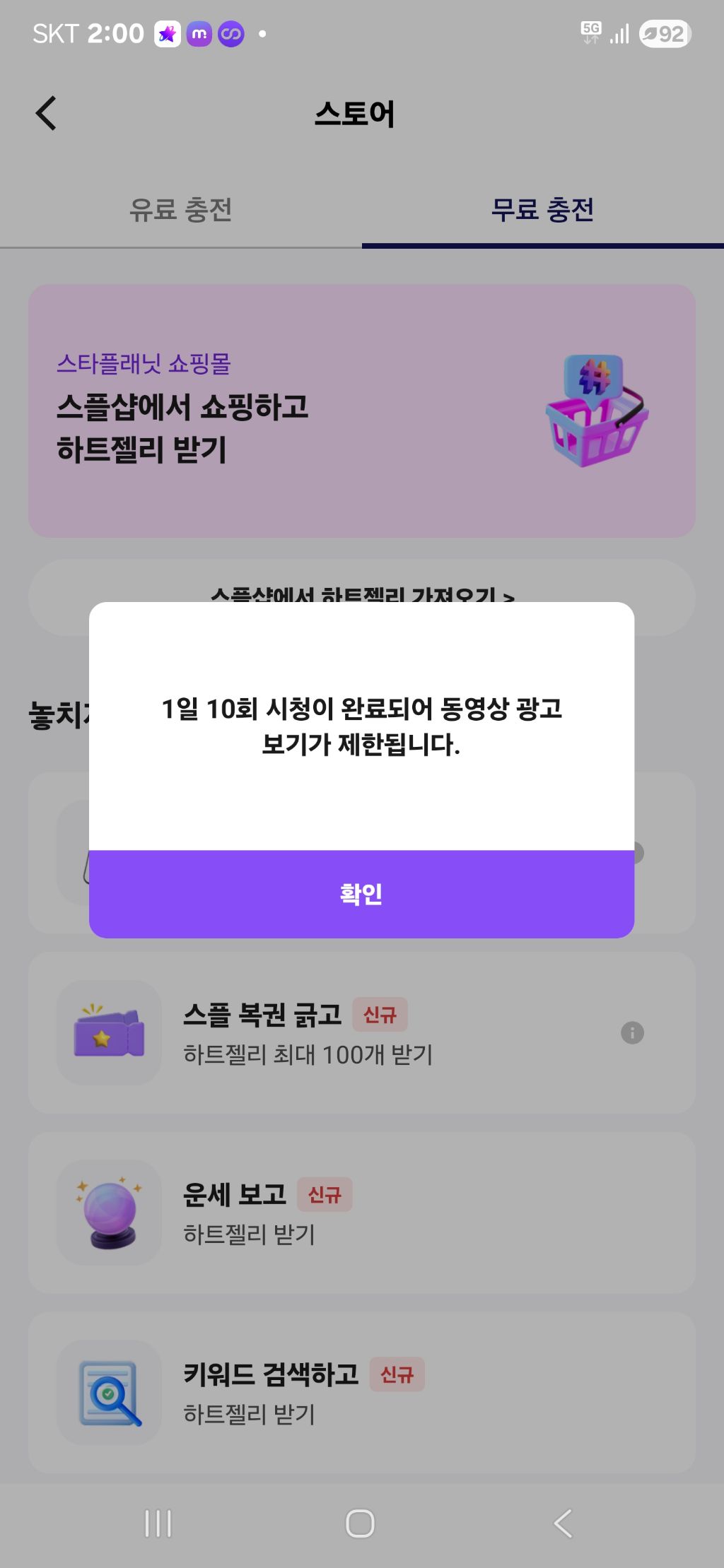Viewport: 724px width, 1568px height.
Task: Go back using the top-left arrow
Action: 47,113
